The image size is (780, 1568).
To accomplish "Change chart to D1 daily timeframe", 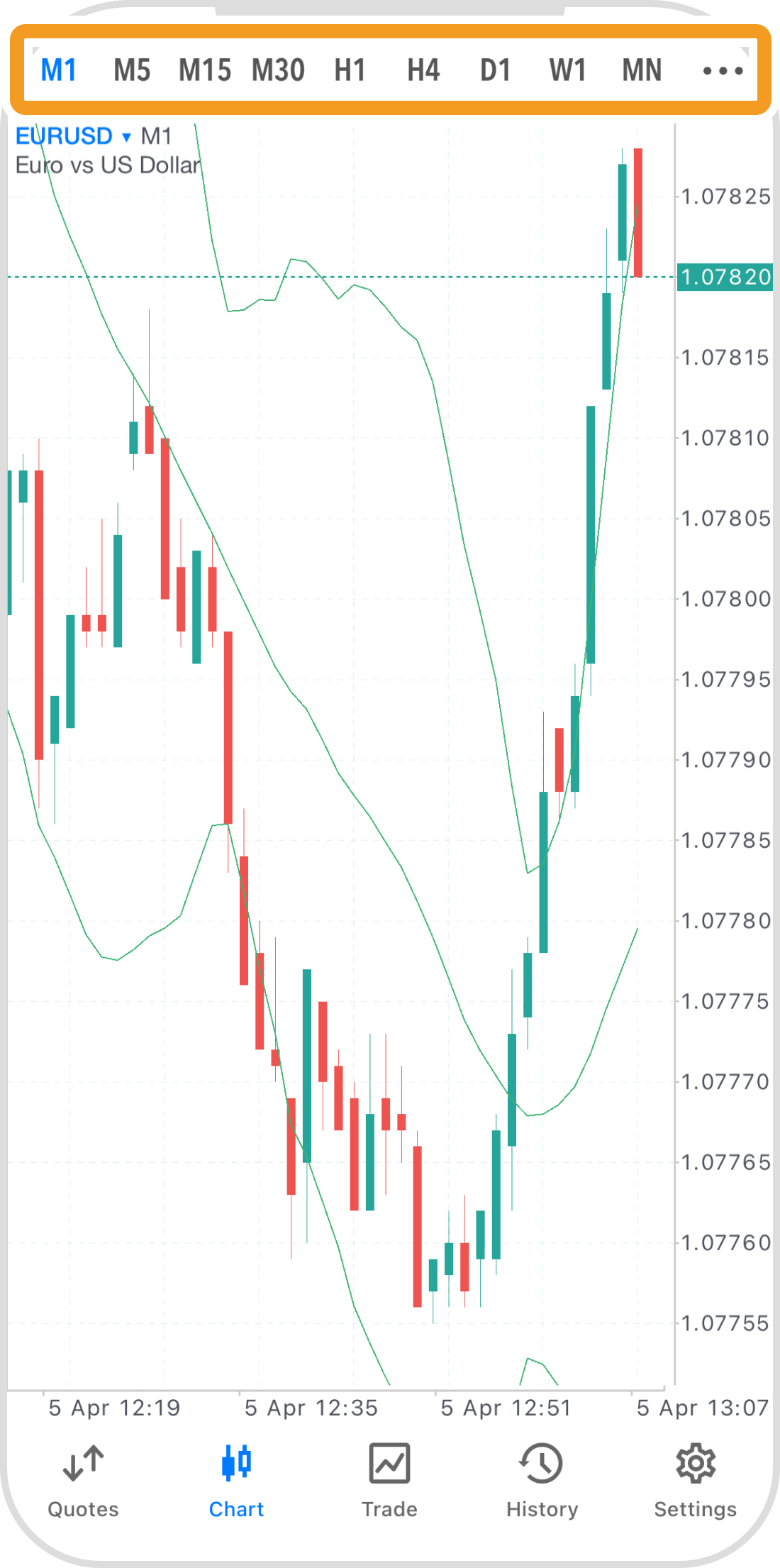I will click(x=496, y=70).
